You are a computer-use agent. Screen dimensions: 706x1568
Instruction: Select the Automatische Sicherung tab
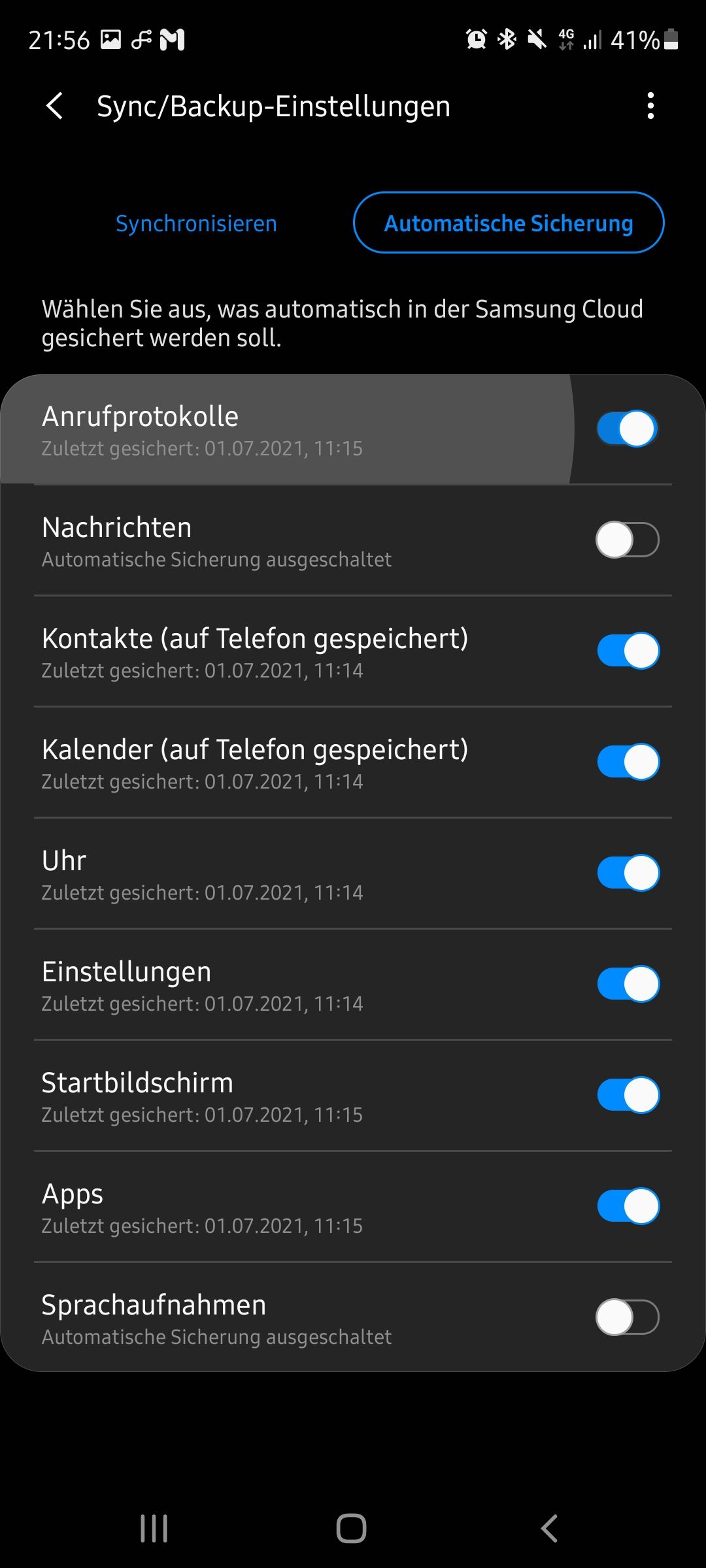click(509, 223)
